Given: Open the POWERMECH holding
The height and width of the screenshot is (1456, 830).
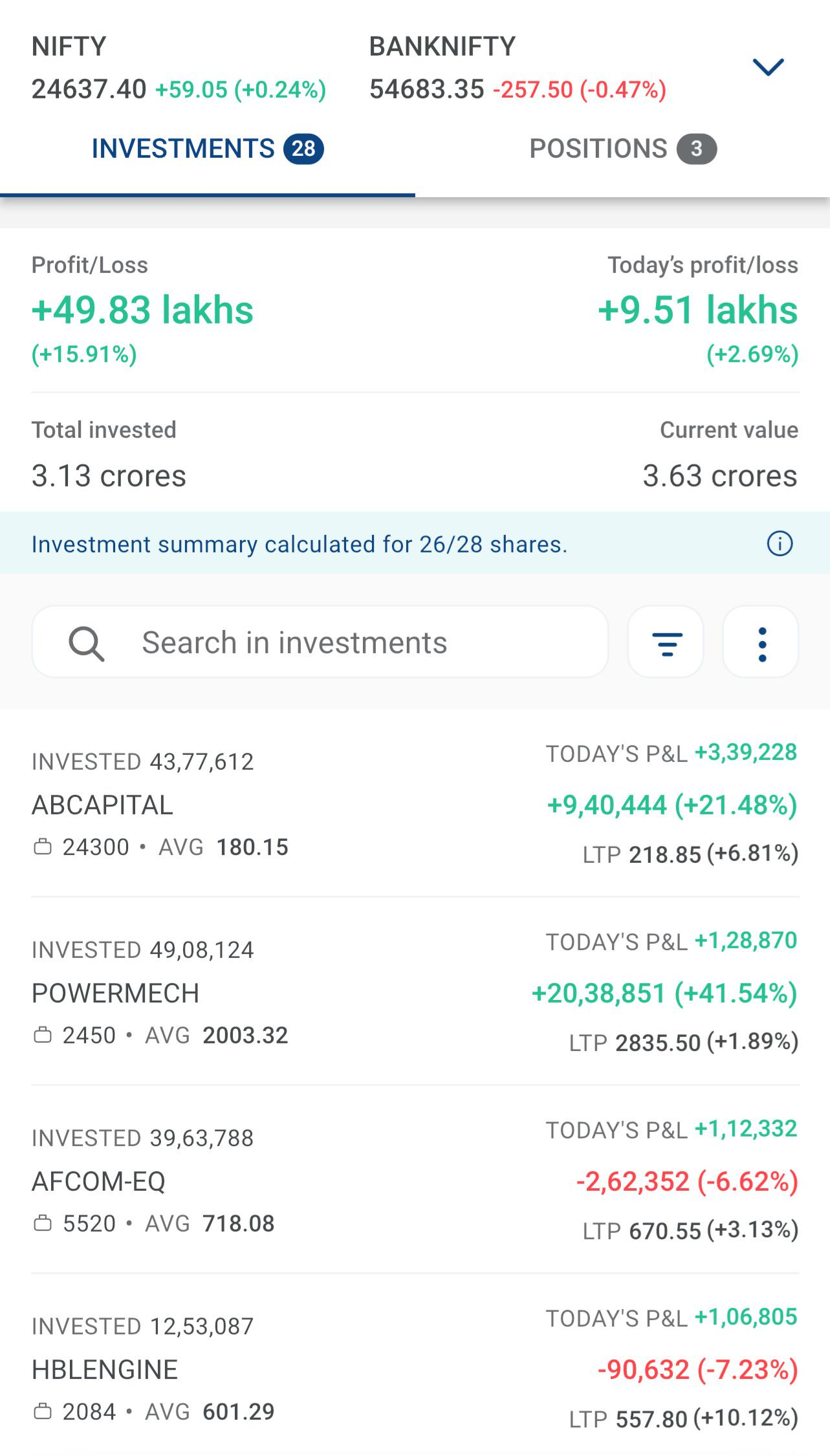Looking at the screenshot, I should (415, 991).
